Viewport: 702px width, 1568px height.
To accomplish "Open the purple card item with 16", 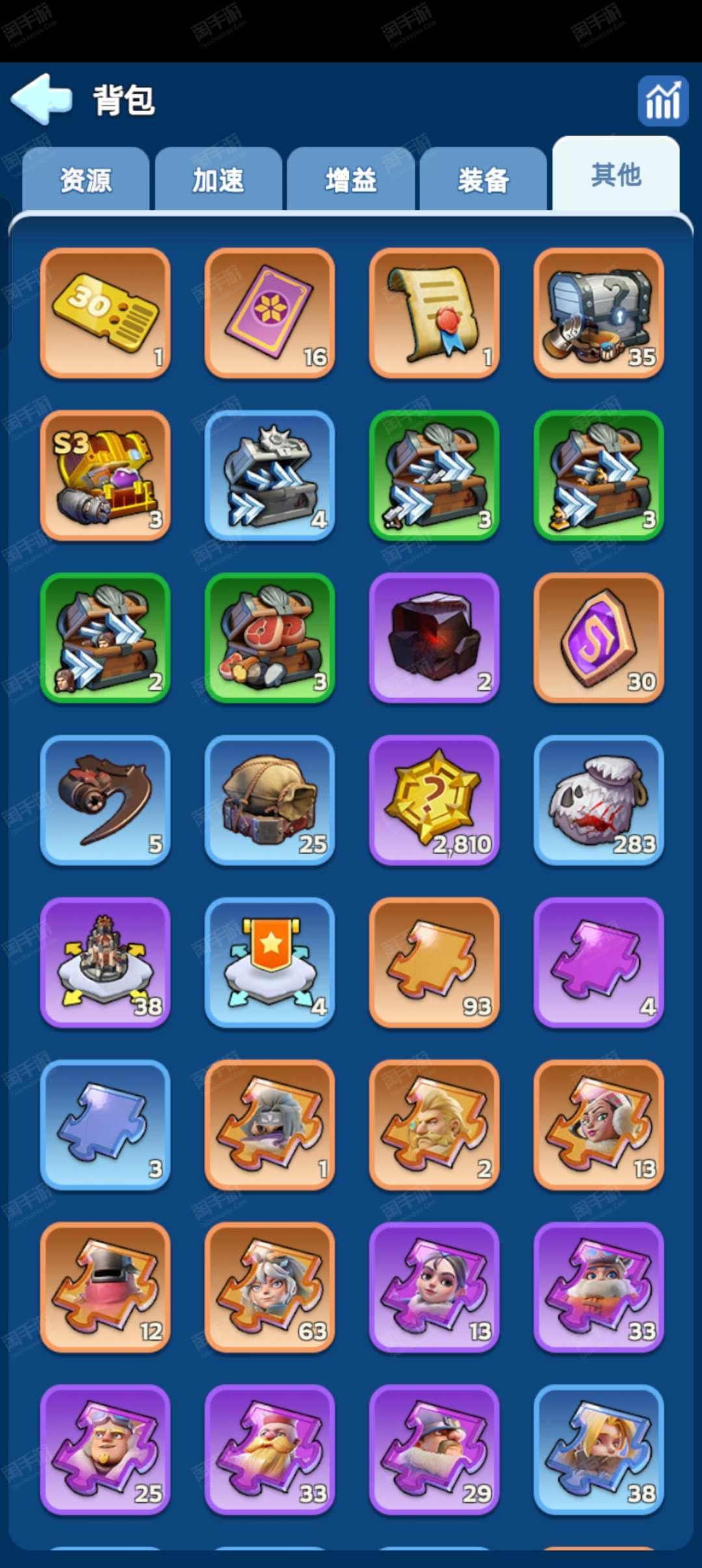I will point(270,313).
